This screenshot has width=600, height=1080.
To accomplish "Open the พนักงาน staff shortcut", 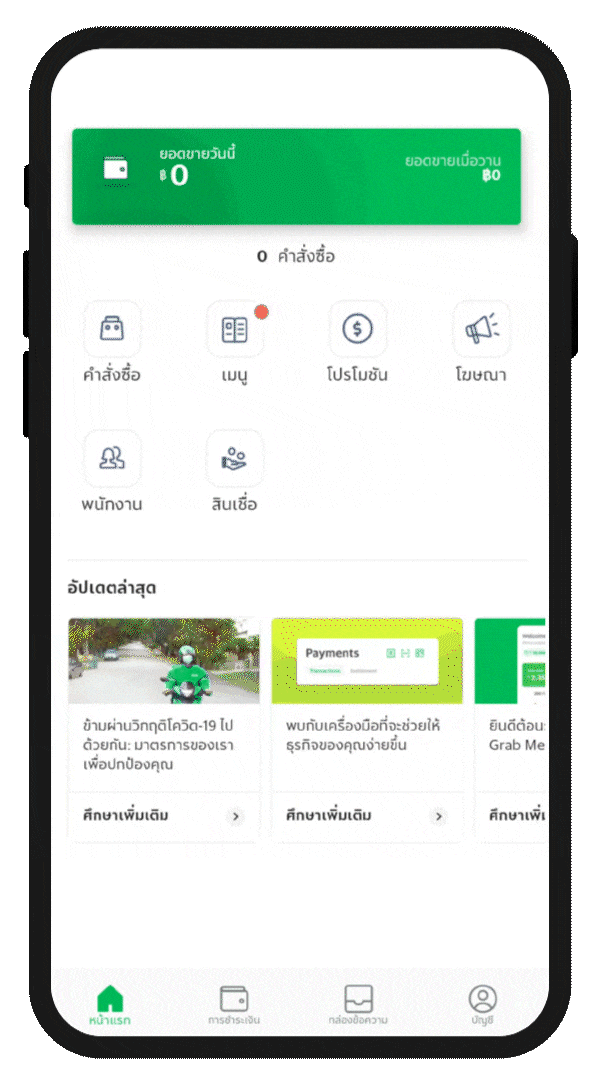I will 112,472.
